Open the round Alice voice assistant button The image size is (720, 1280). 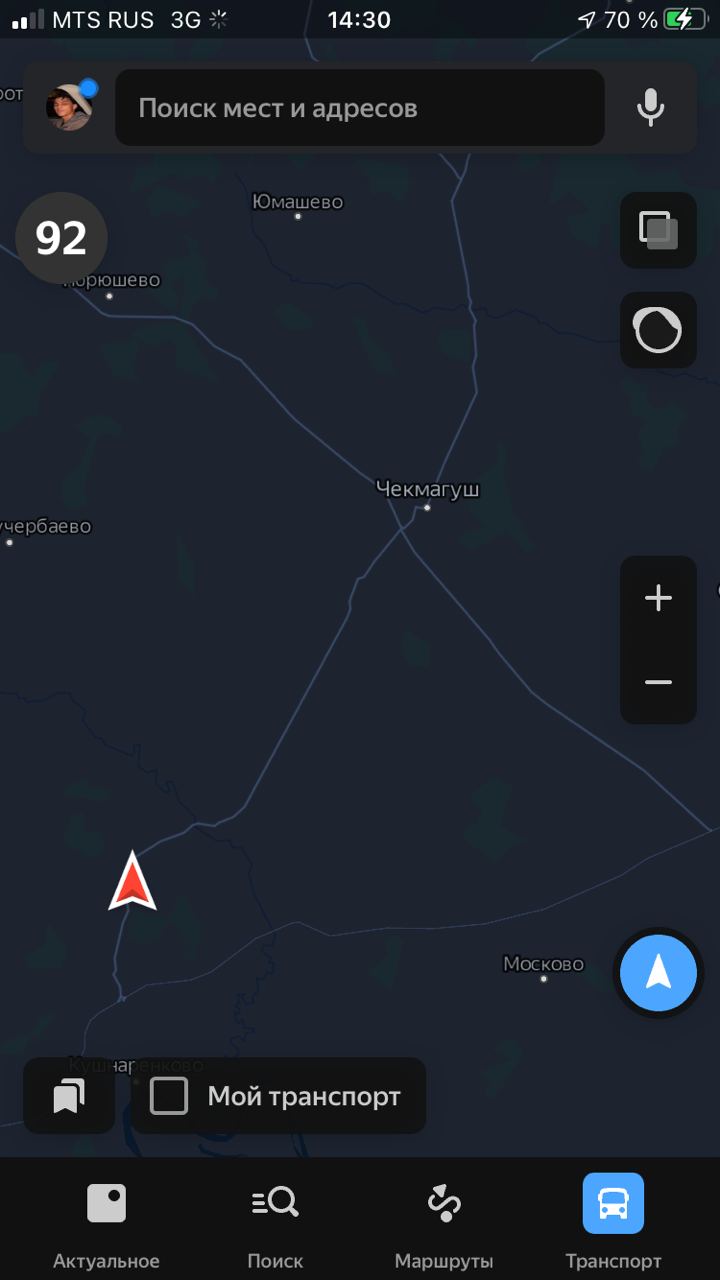[658, 330]
